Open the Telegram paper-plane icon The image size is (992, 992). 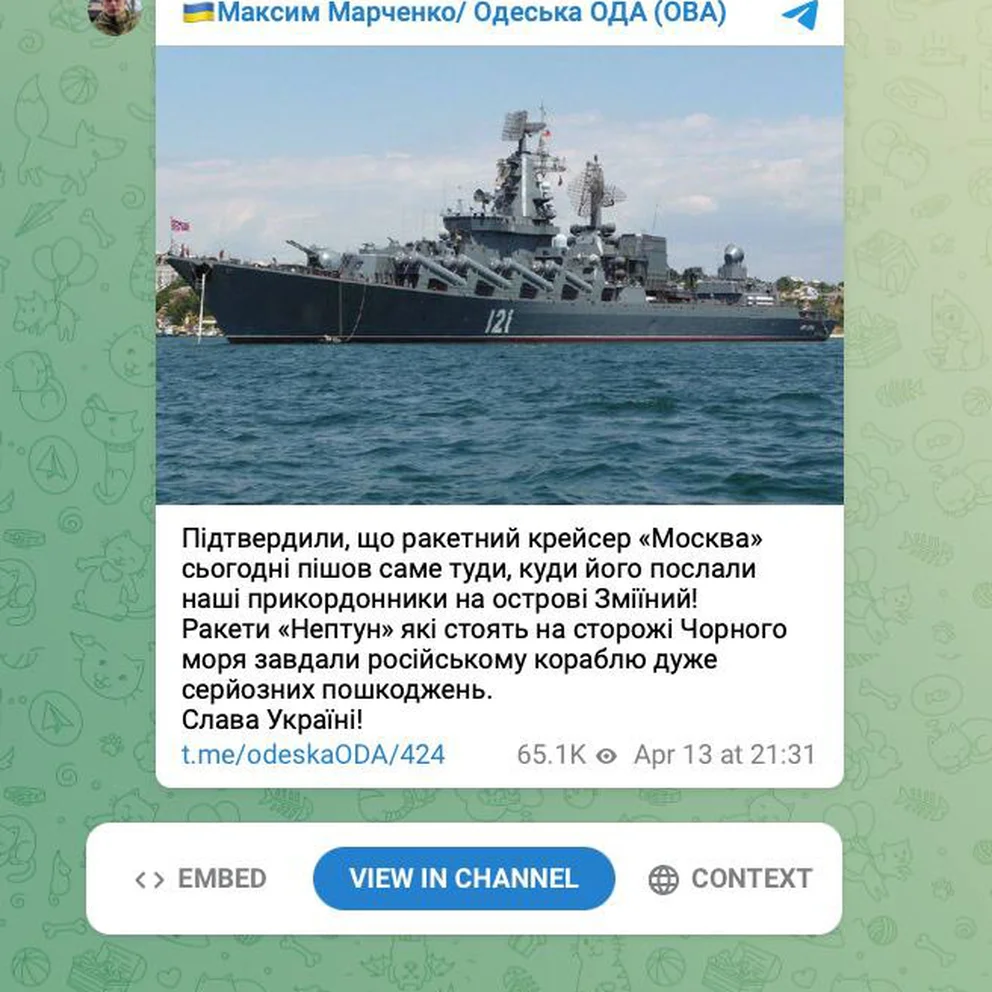800,14
